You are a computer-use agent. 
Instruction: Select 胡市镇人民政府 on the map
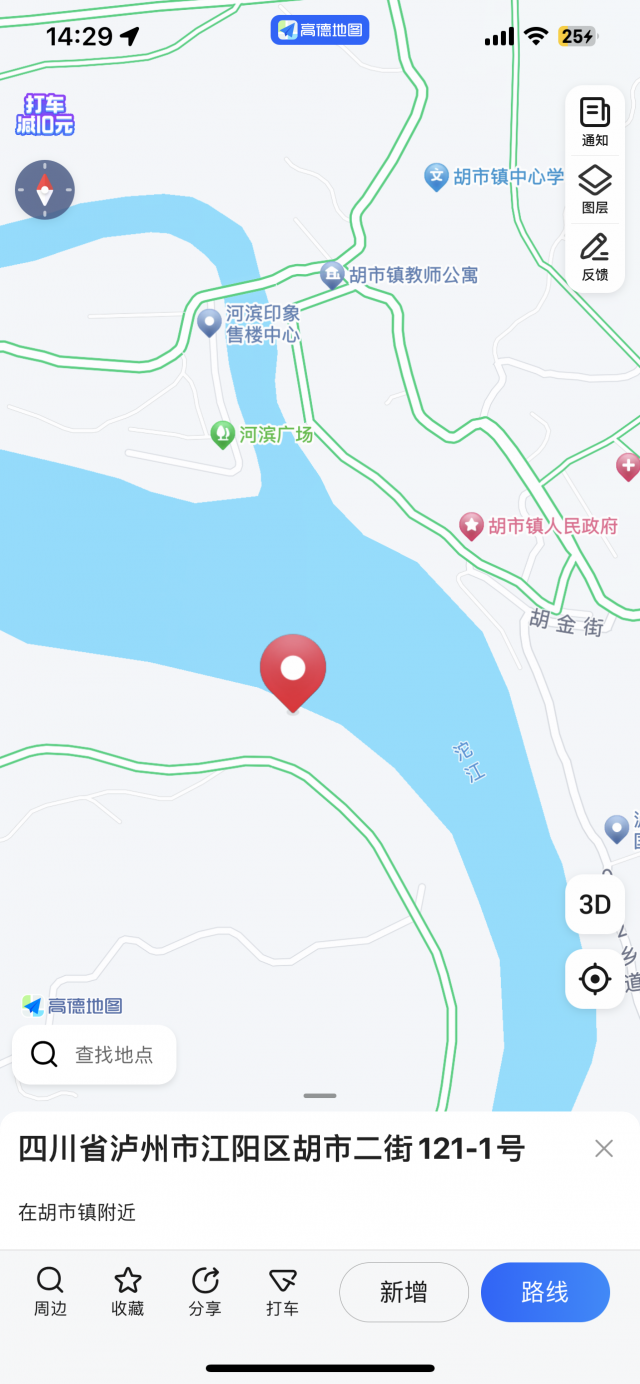[x=471, y=526]
